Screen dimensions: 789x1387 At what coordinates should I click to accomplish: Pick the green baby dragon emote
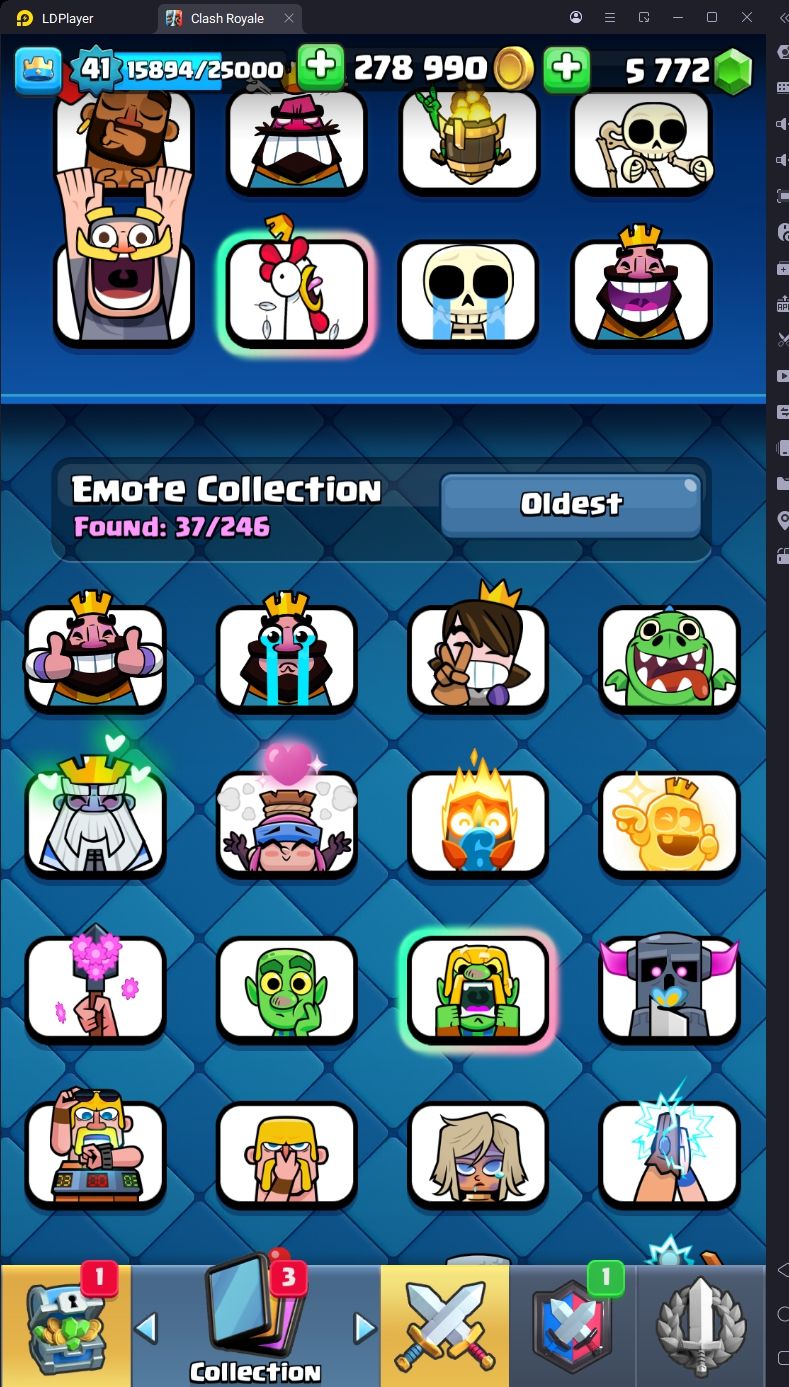[x=669, y=658]
